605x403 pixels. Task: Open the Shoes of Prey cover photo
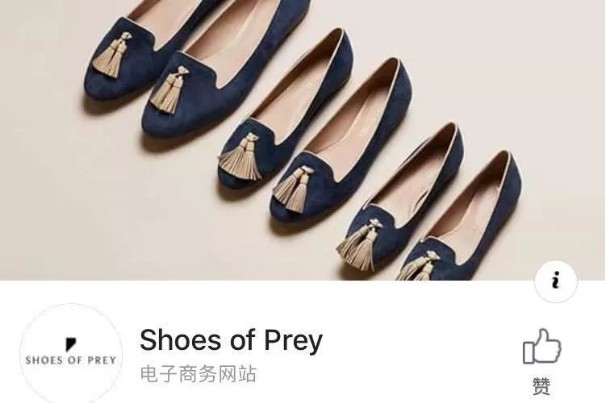[300, 140]
